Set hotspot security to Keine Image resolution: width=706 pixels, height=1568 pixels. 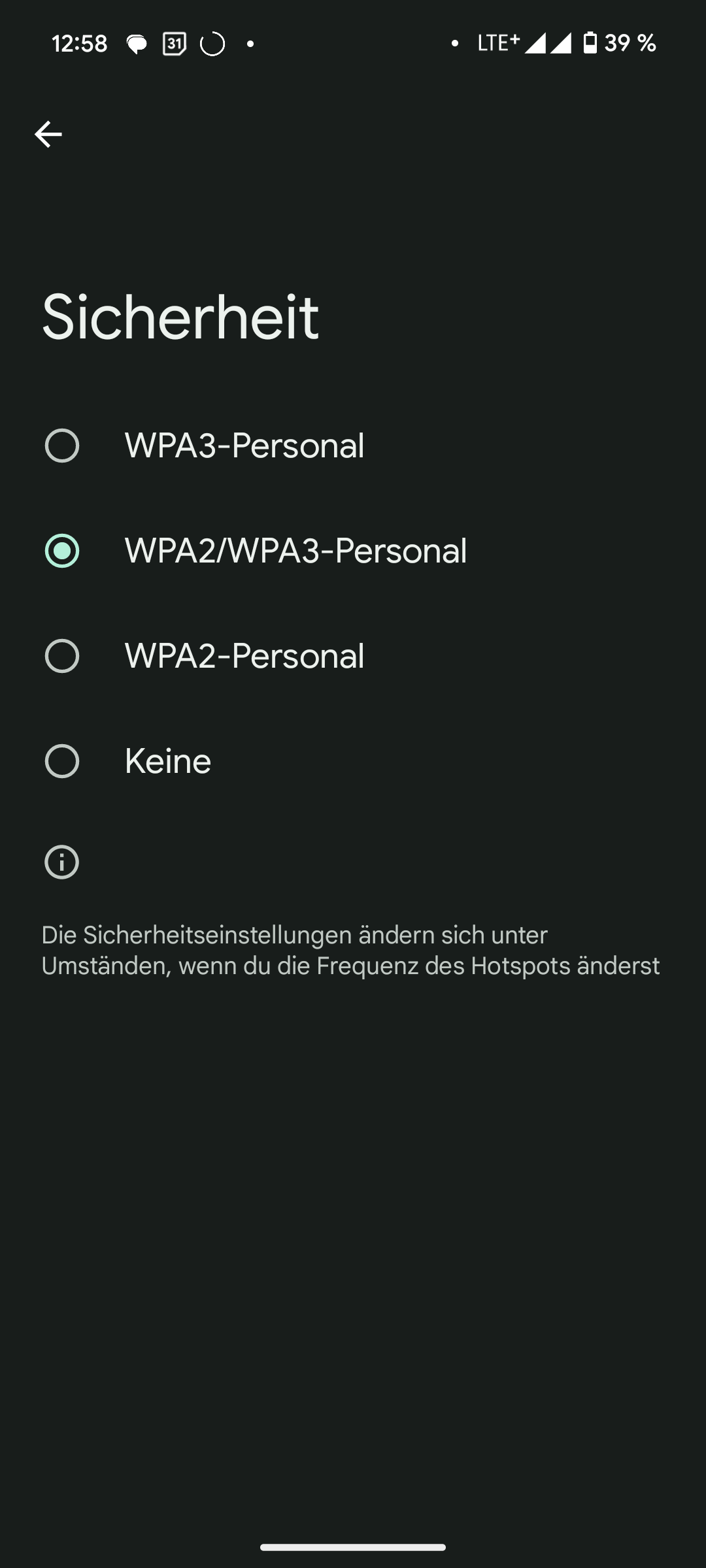coord(62,761)
